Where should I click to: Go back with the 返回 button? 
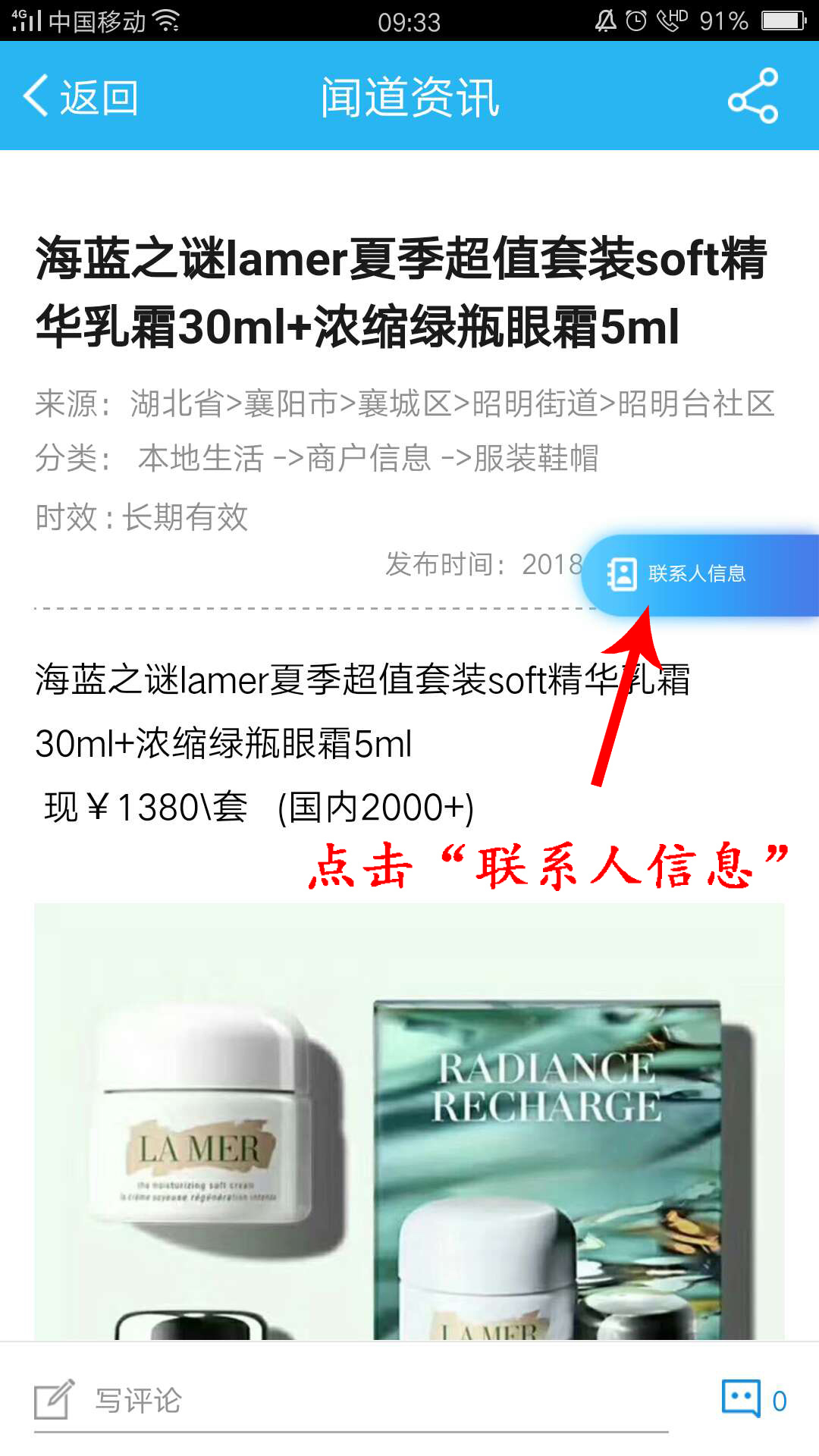pyautogui.click(x=80, y=97)
